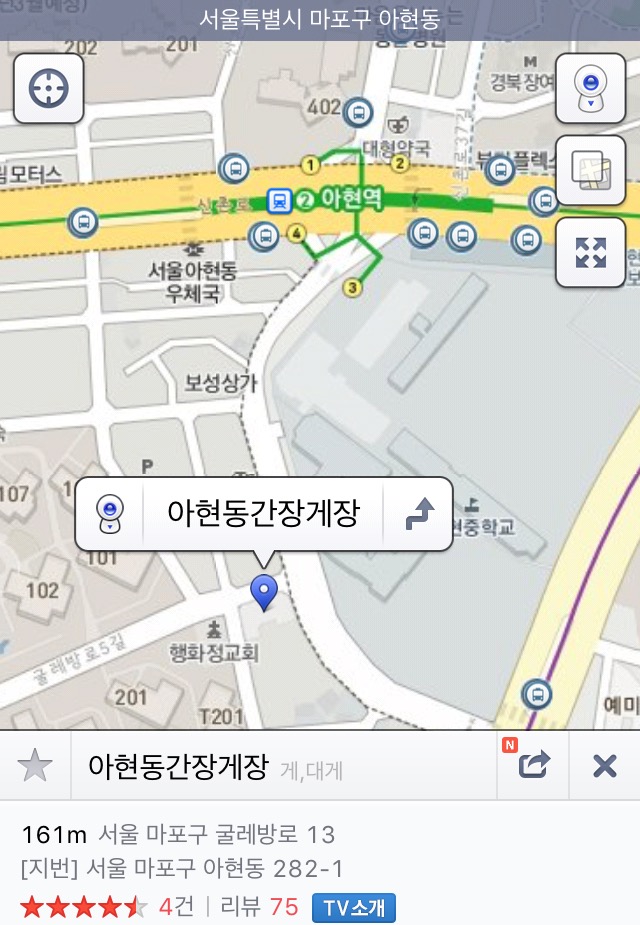640x925 pixels.
Task: Open the map layers selector
Action: [590, 171]
